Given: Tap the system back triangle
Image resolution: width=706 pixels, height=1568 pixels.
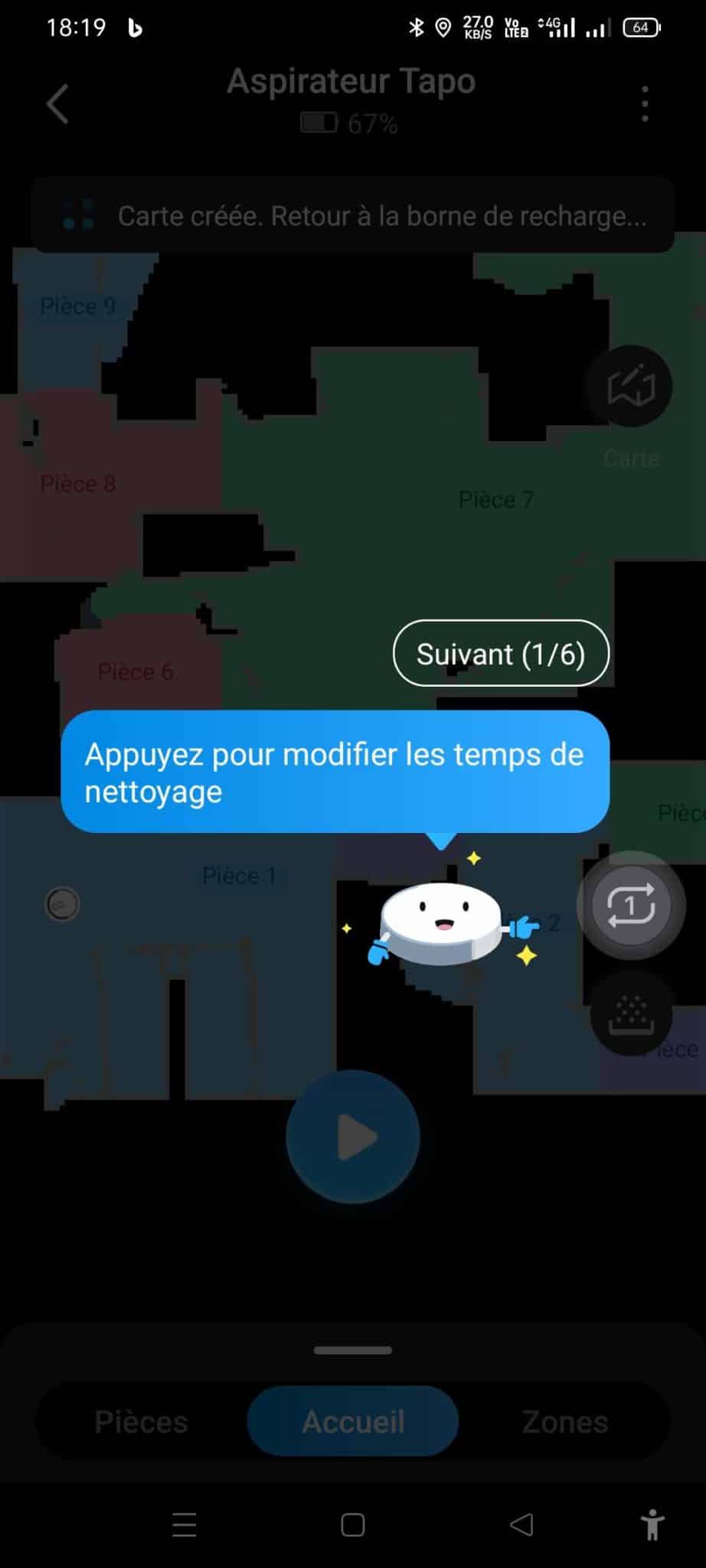Looking at the screenshot, I should tap(521, 1525).
